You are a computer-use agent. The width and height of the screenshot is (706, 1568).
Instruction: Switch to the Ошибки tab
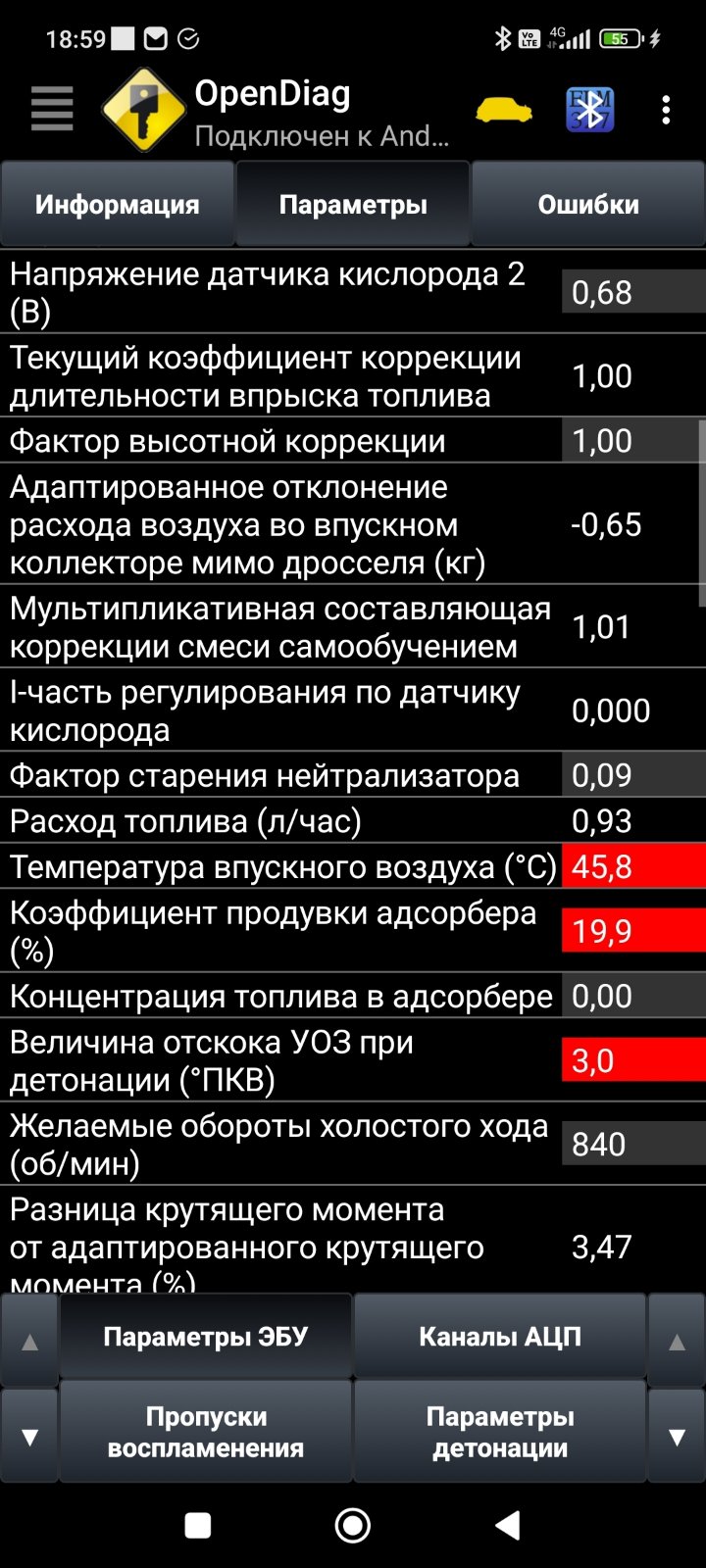[588, 204]
